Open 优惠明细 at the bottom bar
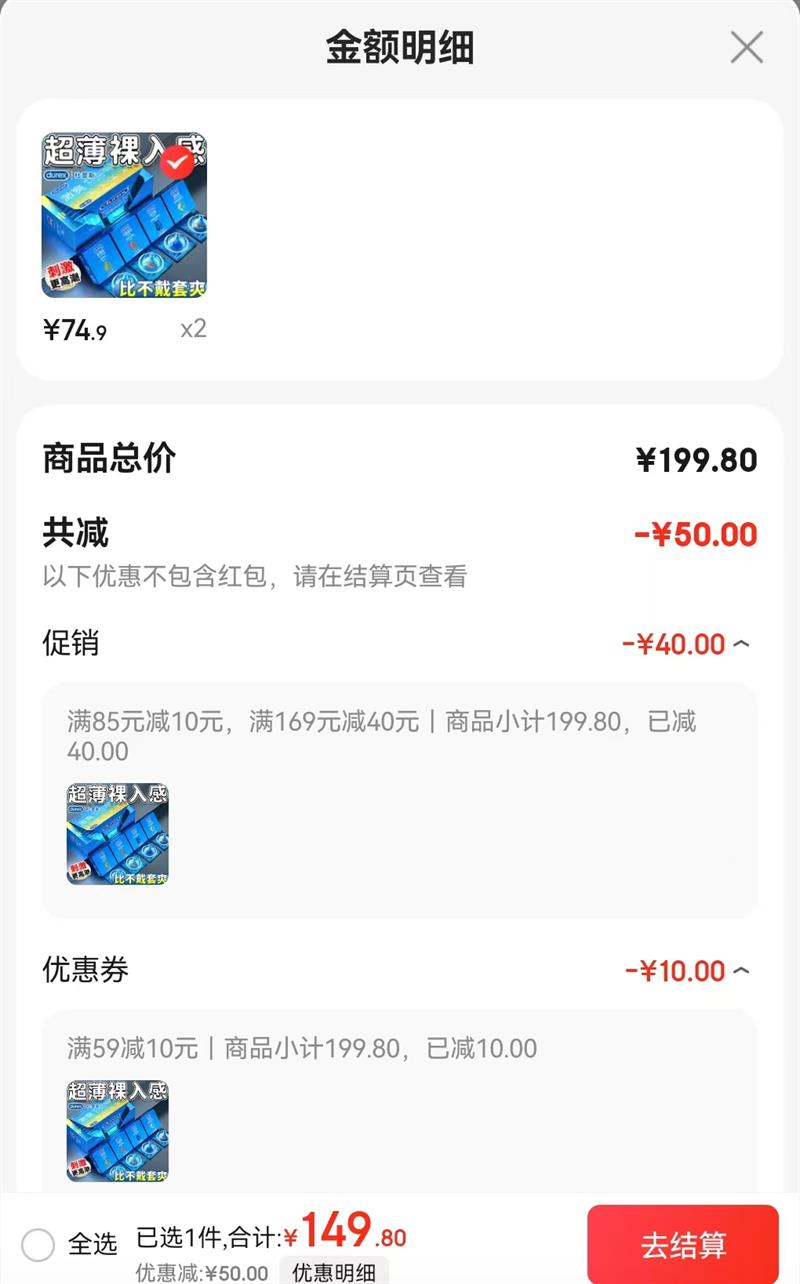This screenshot has height=1284, width=800. coord(334,1271)
